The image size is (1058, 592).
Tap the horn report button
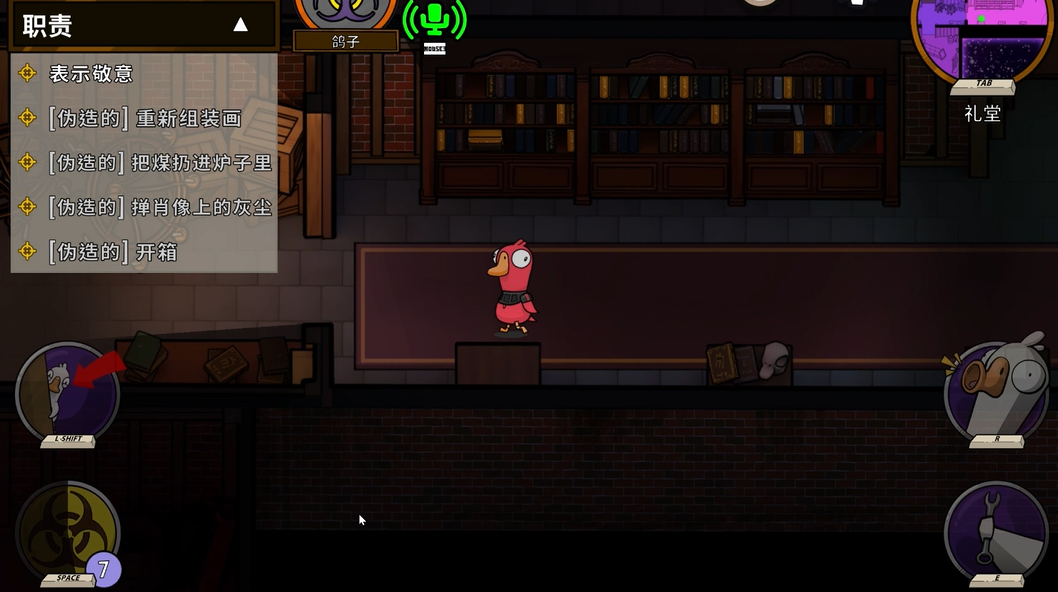995,390
